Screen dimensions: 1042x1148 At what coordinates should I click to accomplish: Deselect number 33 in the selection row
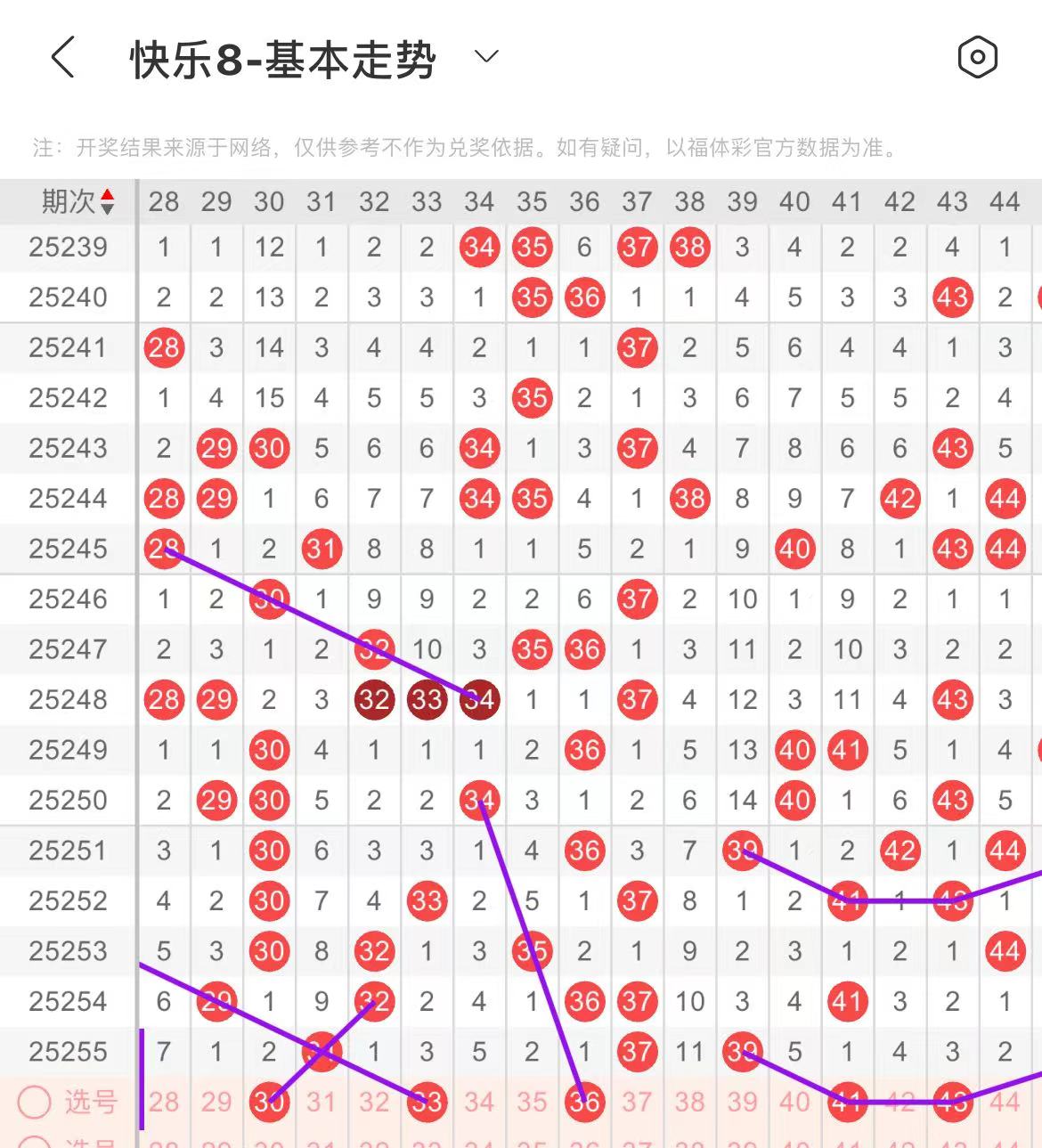click(427, 1103)
